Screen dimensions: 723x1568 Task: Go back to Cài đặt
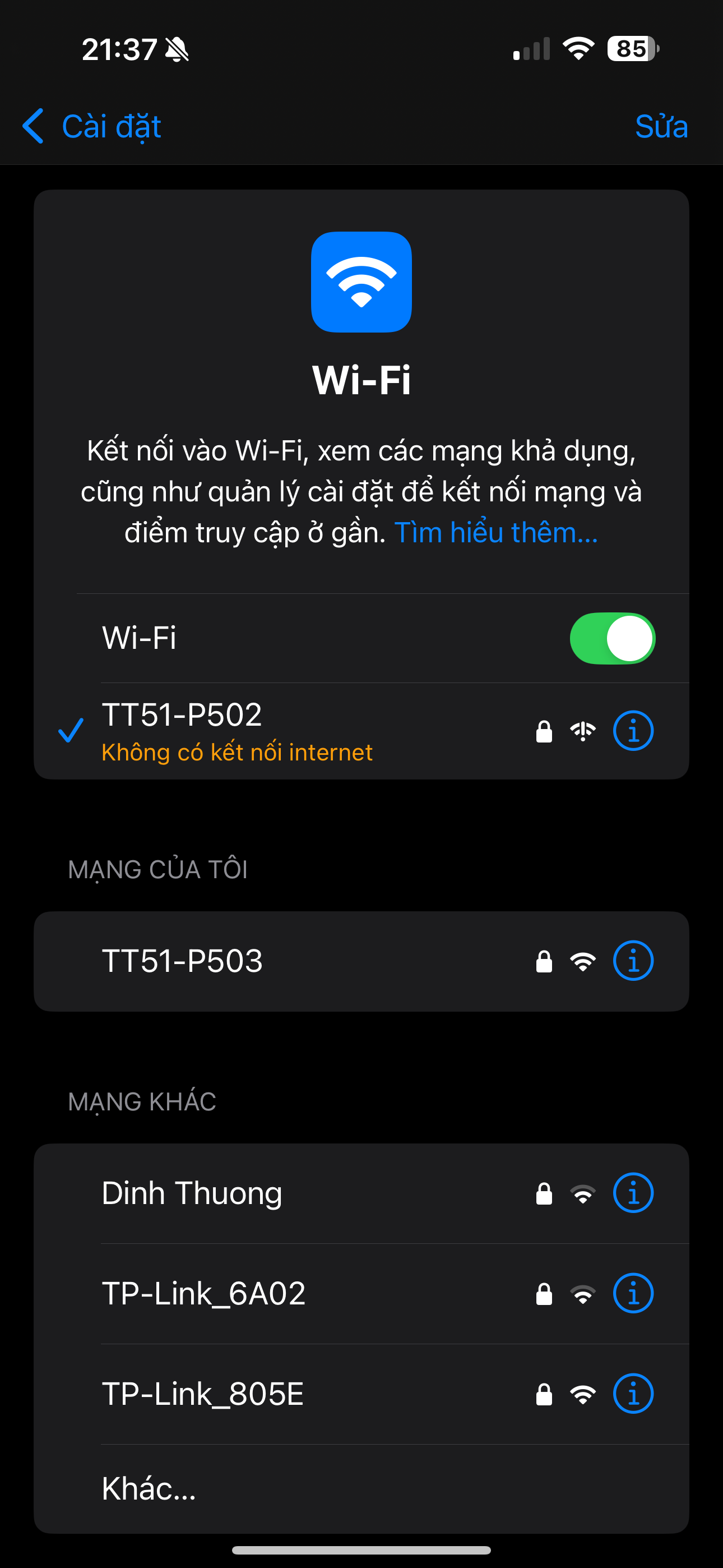tap(91, 127)
